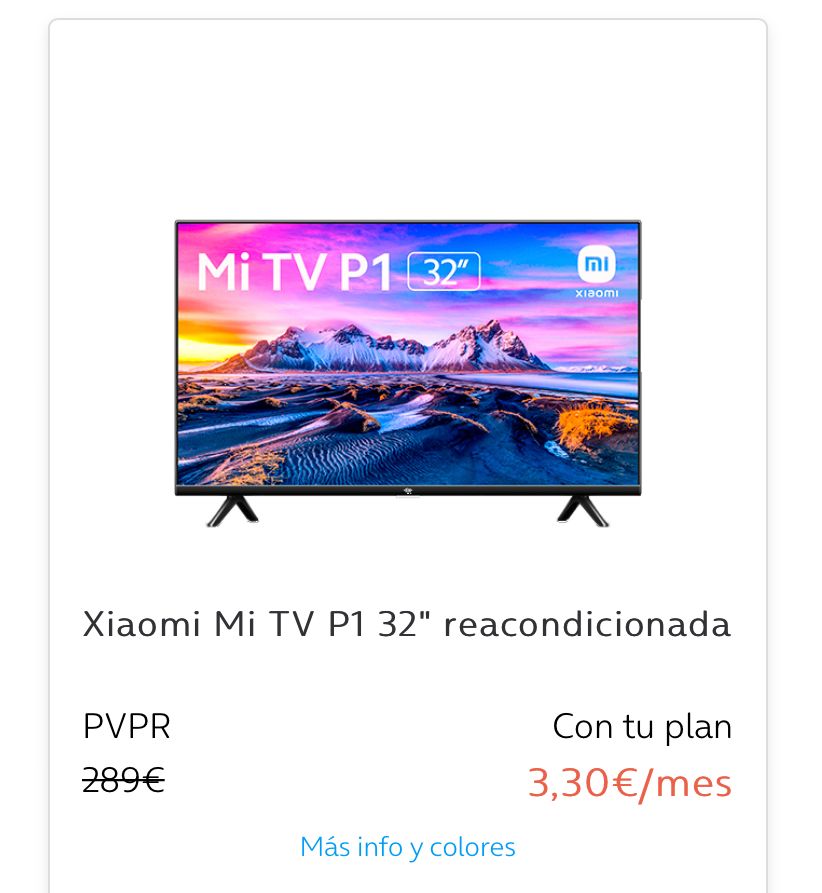Open the Xiaomi Mi TV P1 product image
Image resolution: width=822 pixels, height=893 pixels.
point(408,370)
